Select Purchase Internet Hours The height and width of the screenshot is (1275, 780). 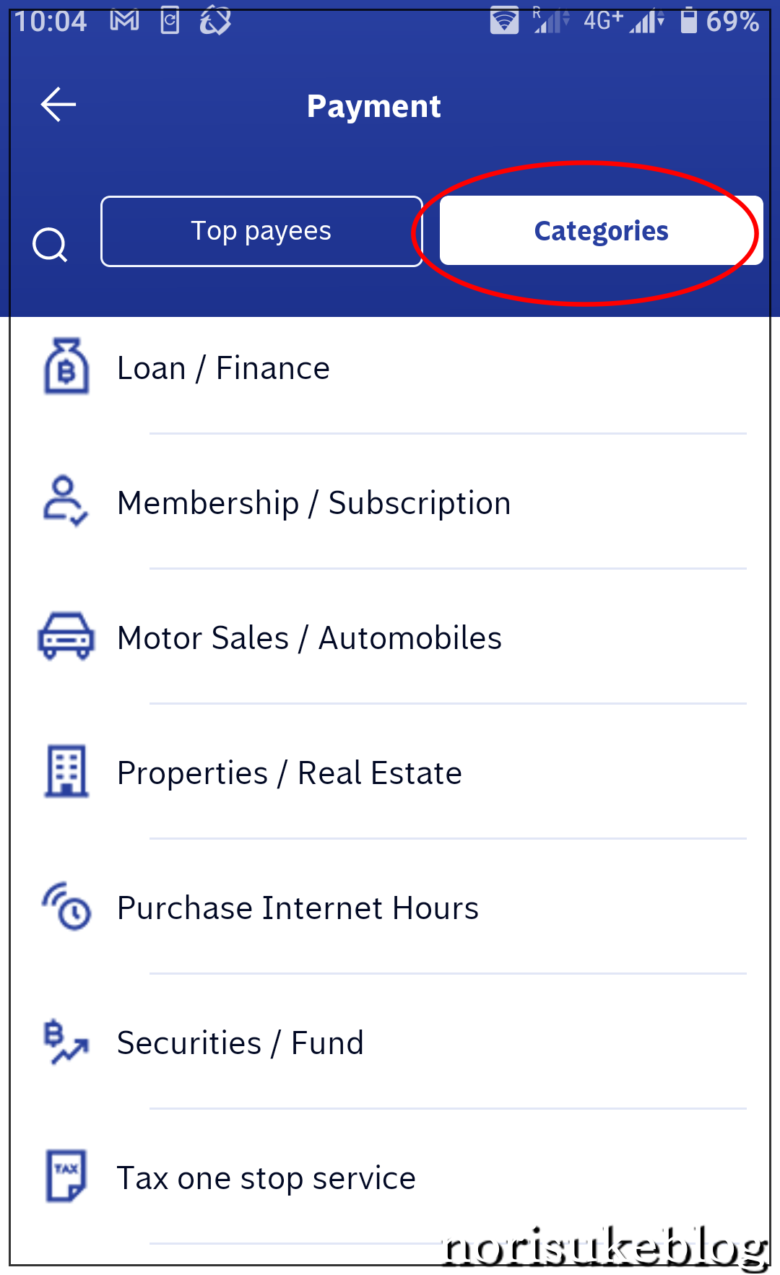390,907
